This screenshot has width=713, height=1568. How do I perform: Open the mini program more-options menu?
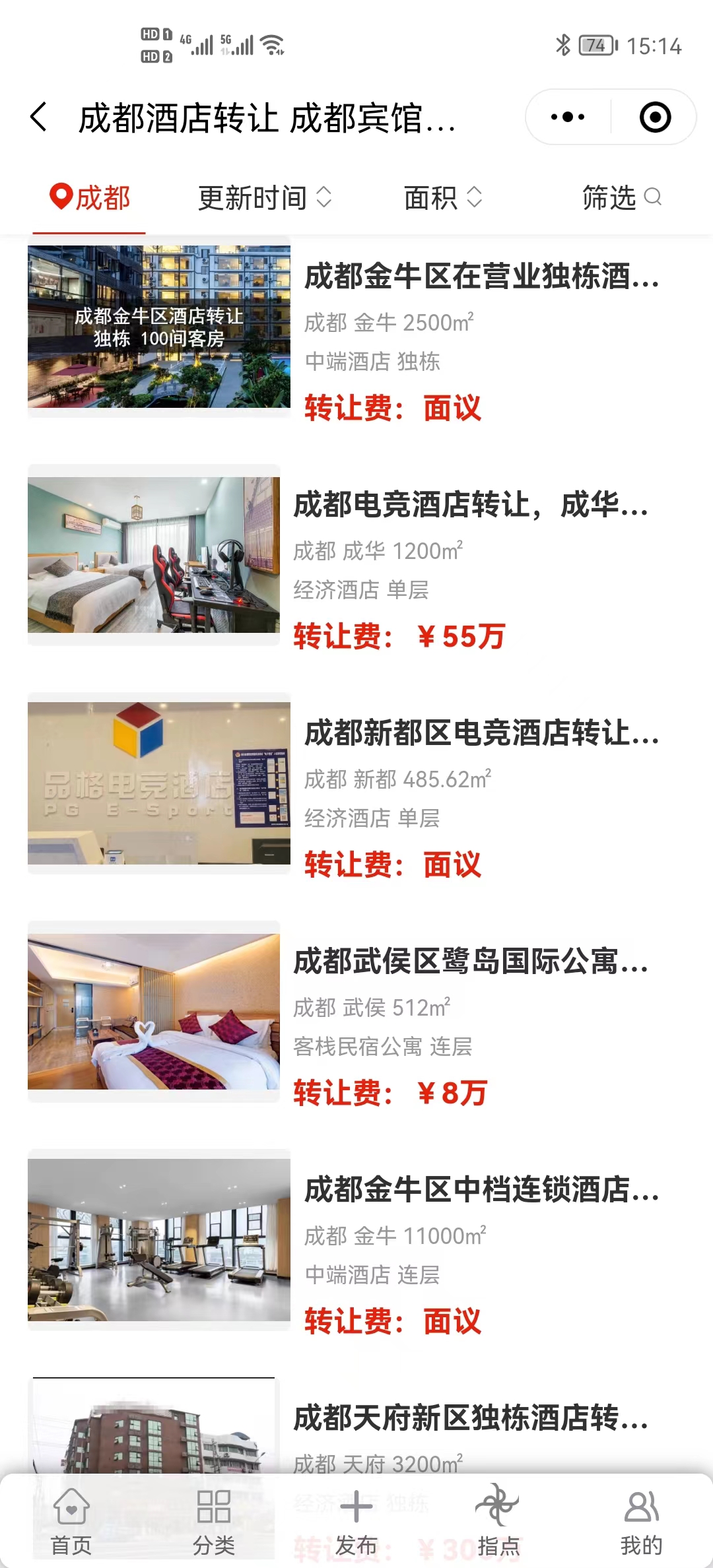click(568, 117)
